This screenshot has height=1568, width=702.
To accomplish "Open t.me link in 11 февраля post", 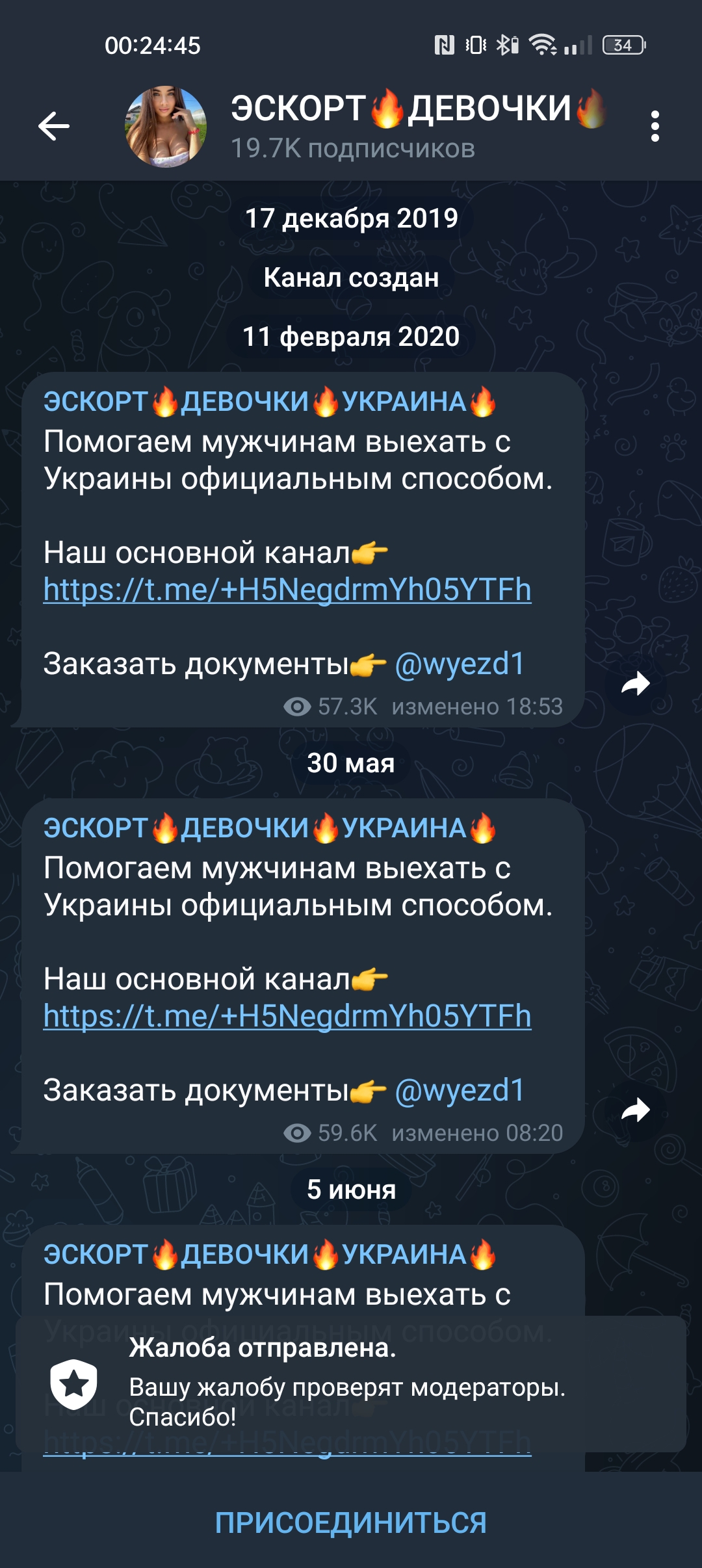I will [287, 590].
